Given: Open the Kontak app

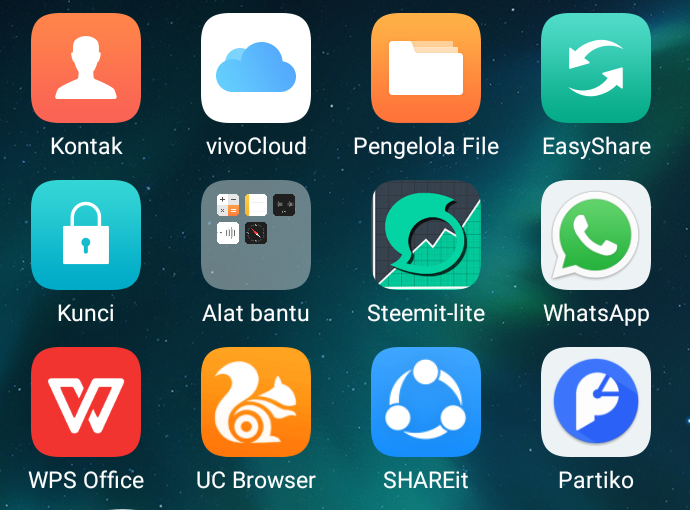Looking at the screenshot, I should click(86, 68).
